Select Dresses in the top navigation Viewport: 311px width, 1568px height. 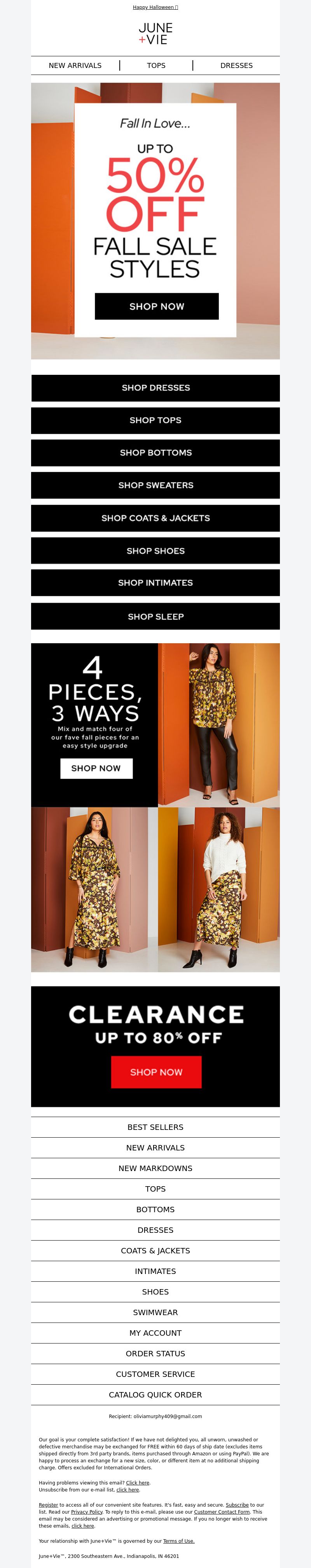[x=236, y=66]
